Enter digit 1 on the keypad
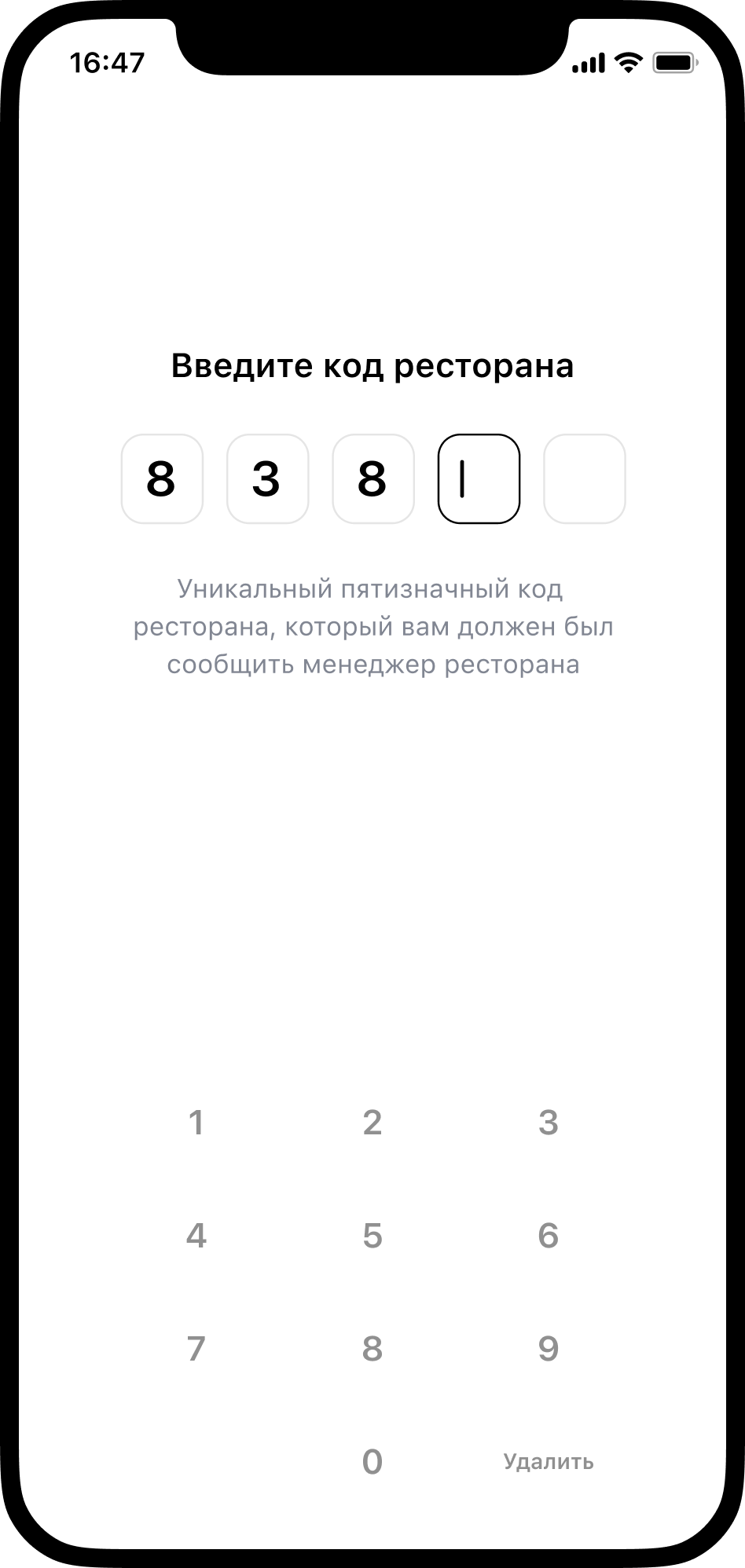745x1568 pixels. click(196, 1123)
